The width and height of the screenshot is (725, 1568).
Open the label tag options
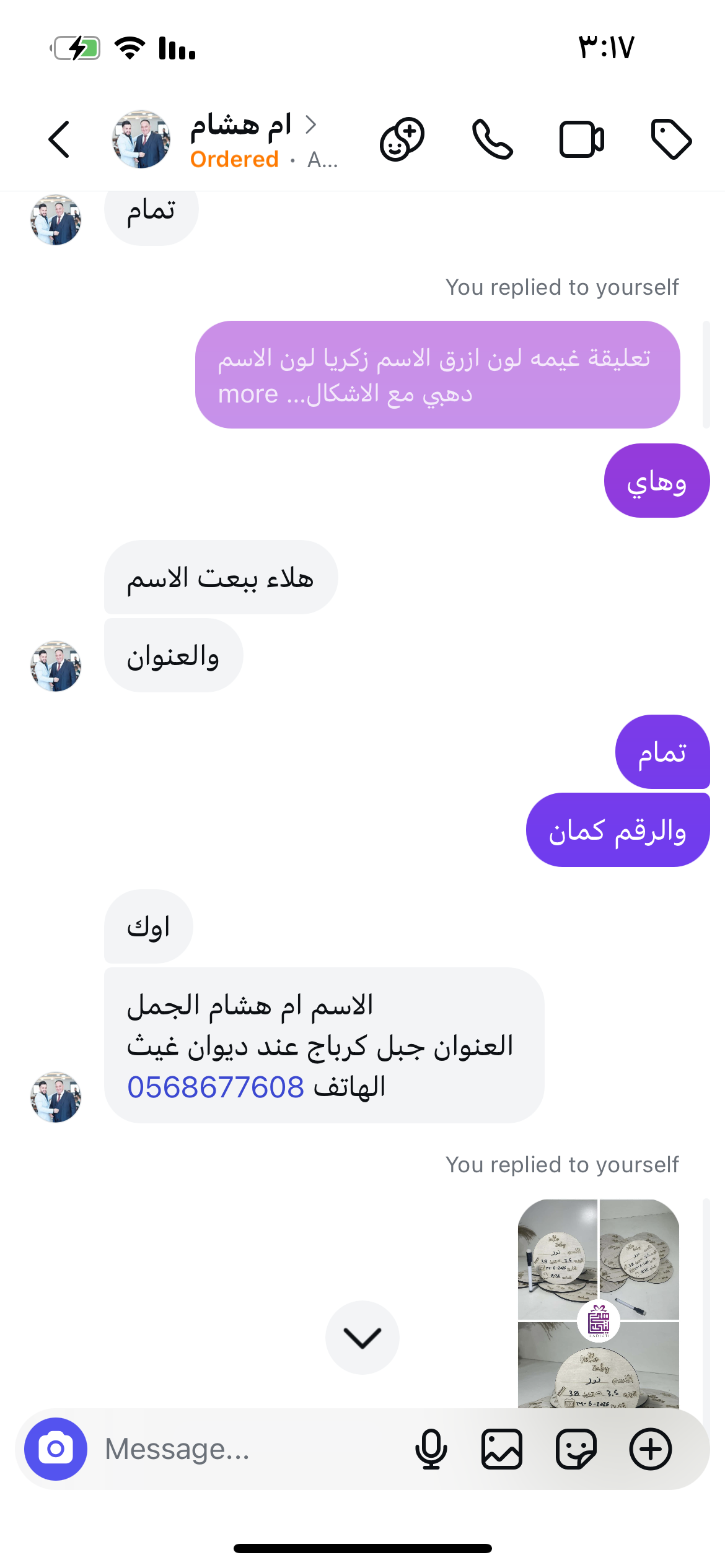[671, 139]
